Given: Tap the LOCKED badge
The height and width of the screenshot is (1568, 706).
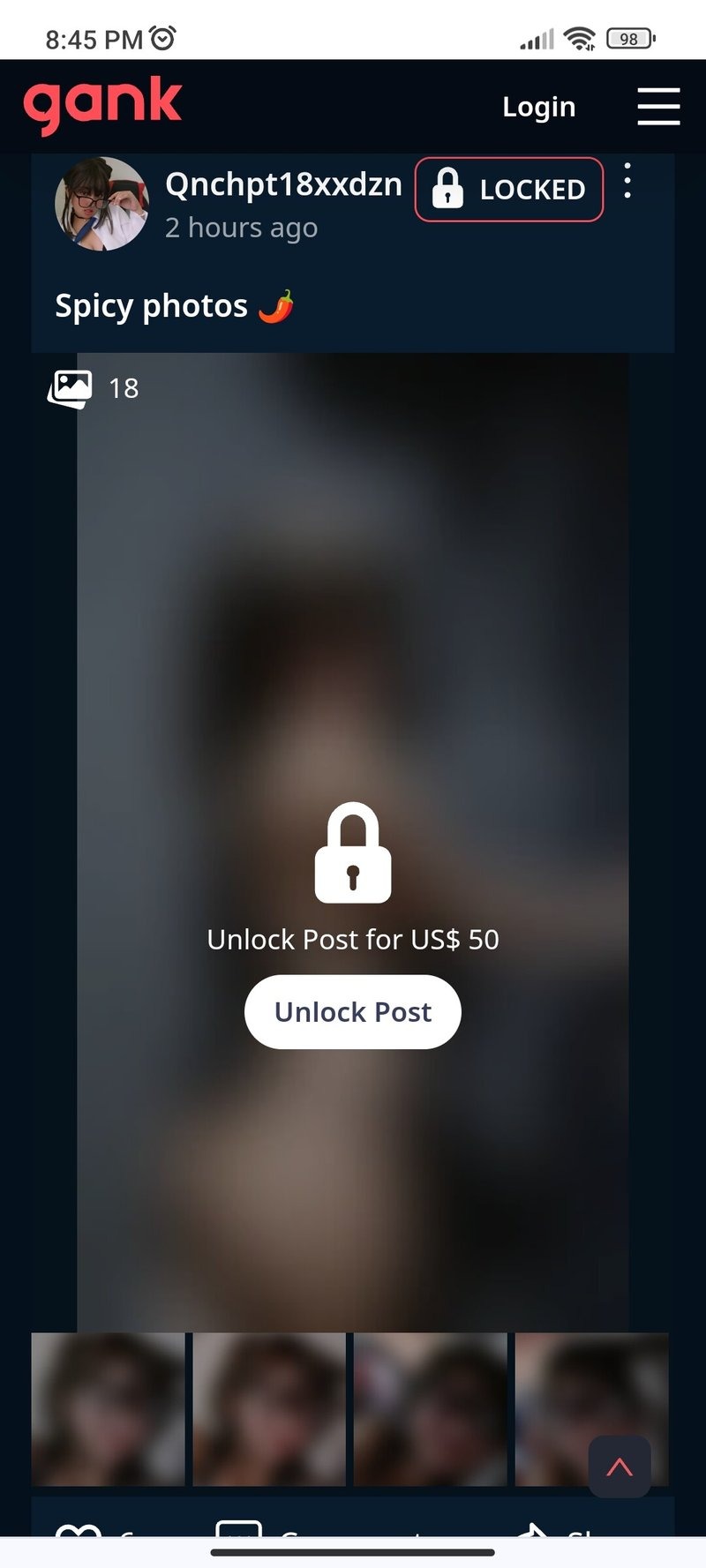Looking at the screenshot, I should click(509, 189).
